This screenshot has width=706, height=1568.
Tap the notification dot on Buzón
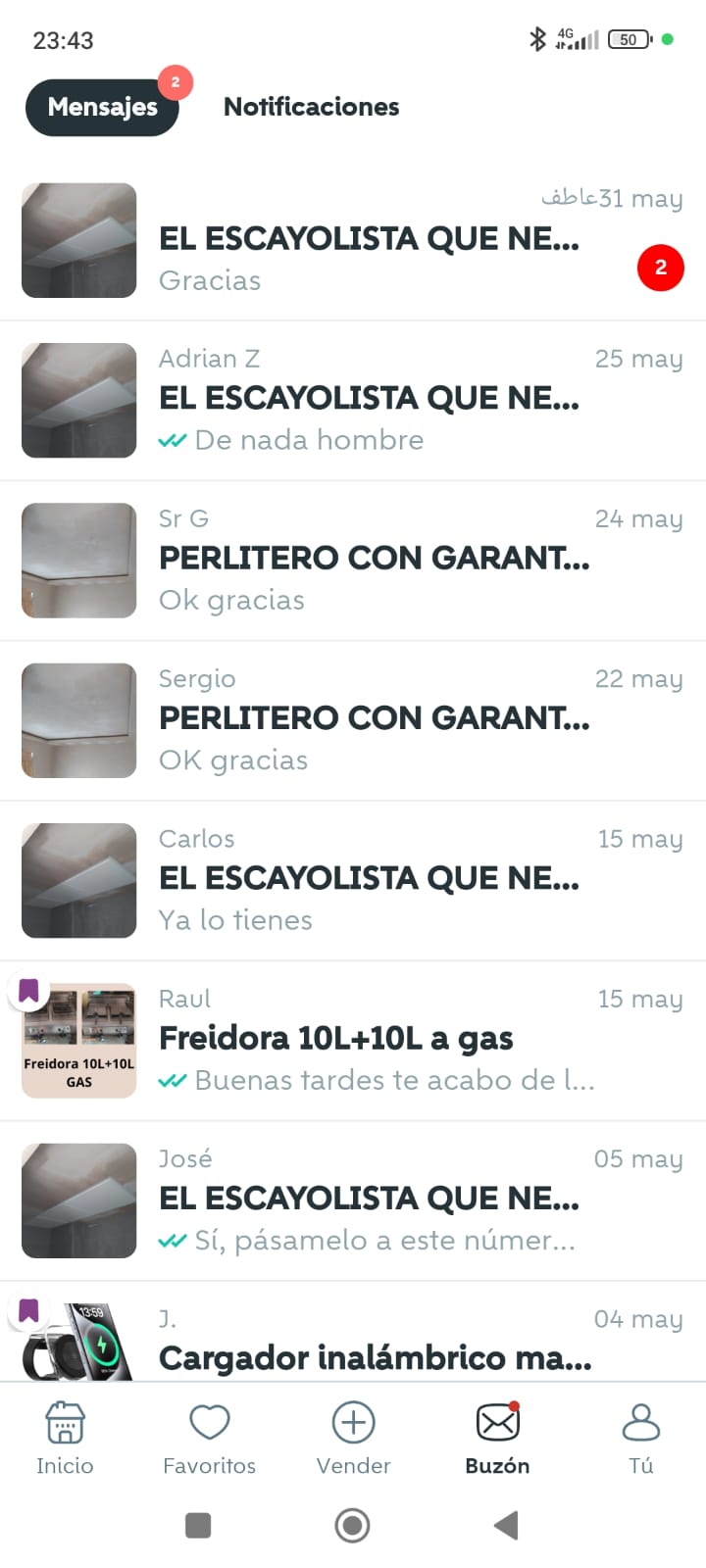click(x=513, y=1406)
